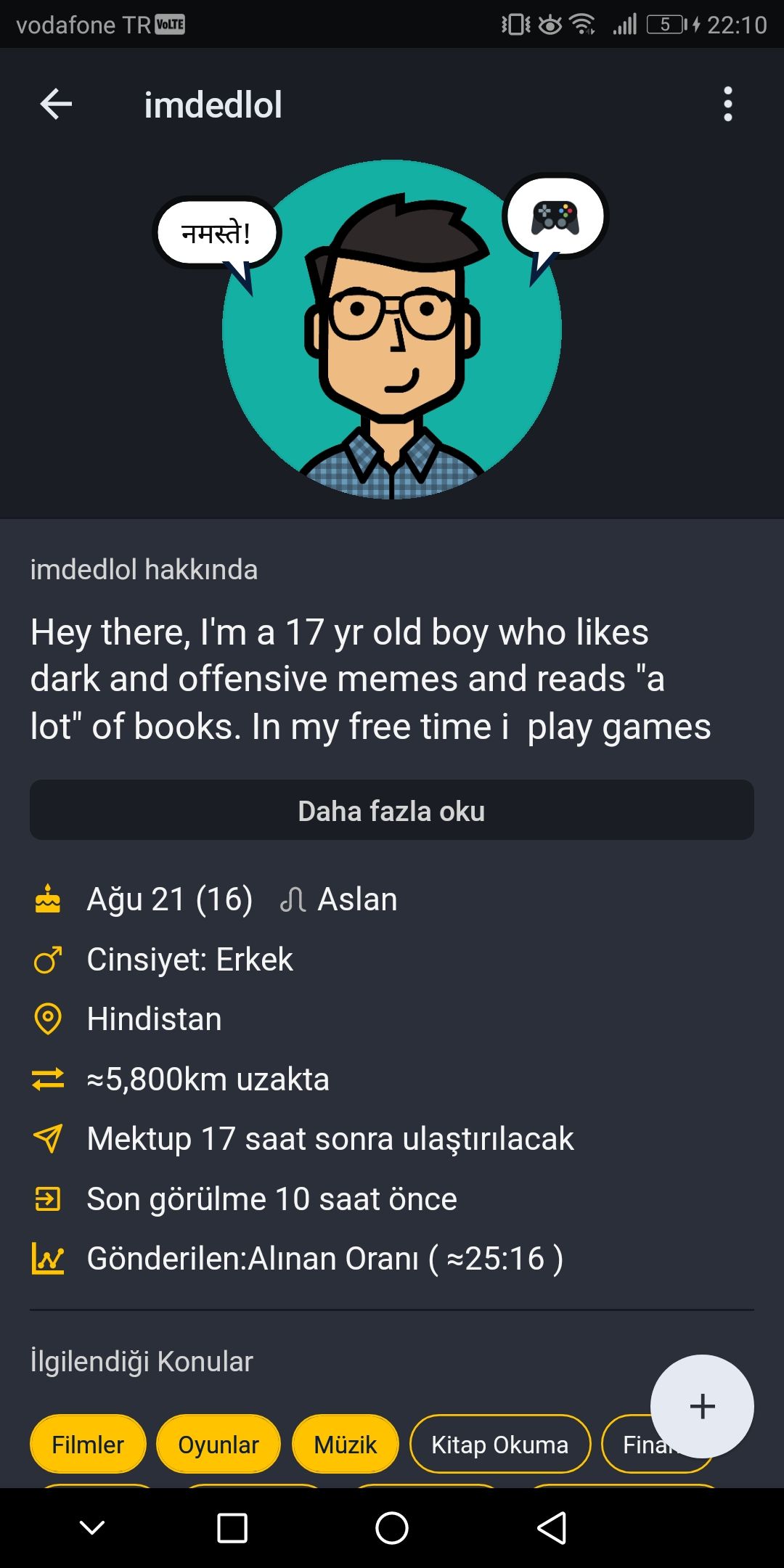The width and height of the screenshot is (784, 1568).
Task: Select the Filmler interest chip
Action: coord(88,1445)
